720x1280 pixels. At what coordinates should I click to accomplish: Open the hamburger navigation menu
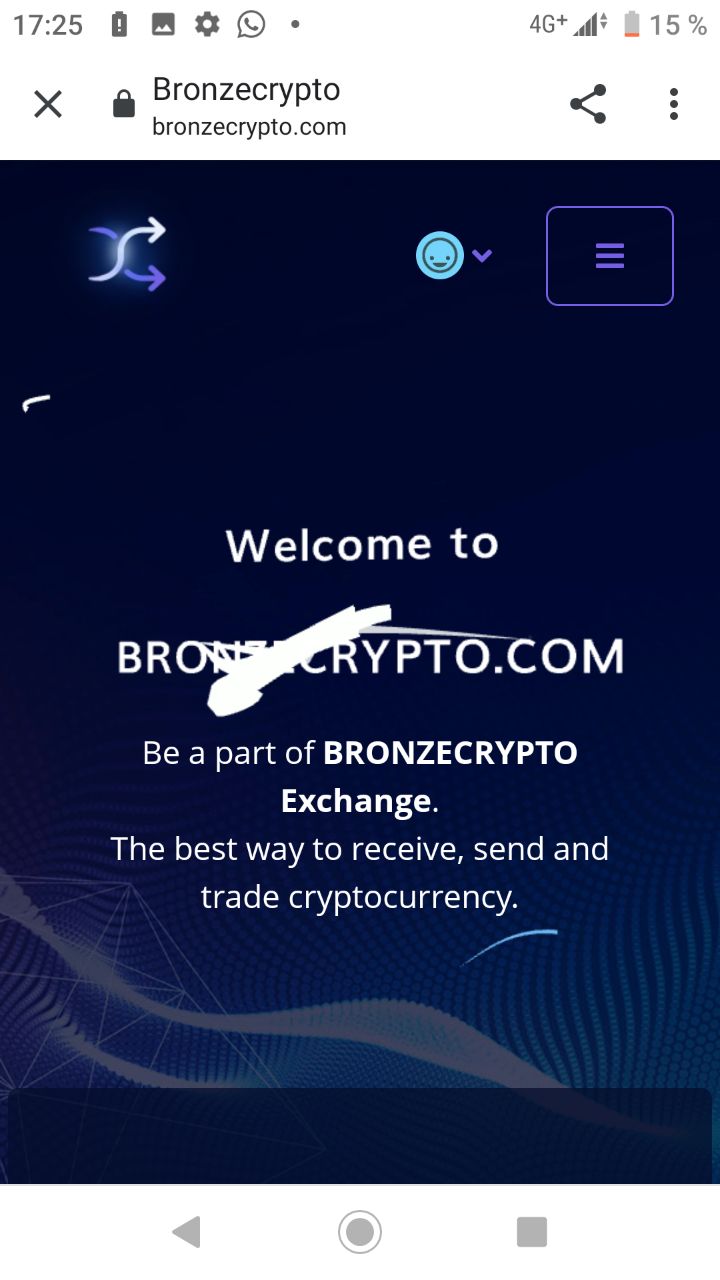(610, 256)
